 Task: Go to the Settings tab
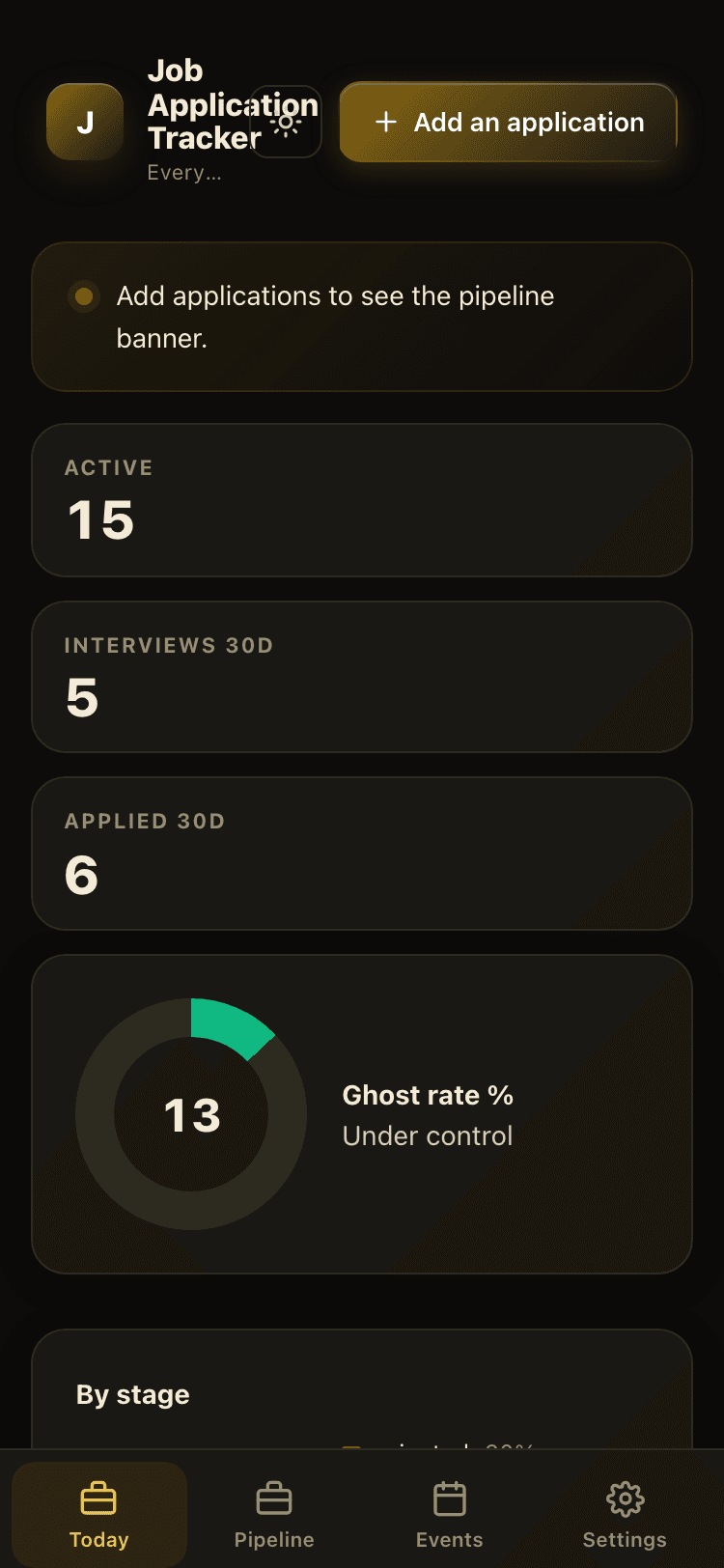tap(625, 1515)
